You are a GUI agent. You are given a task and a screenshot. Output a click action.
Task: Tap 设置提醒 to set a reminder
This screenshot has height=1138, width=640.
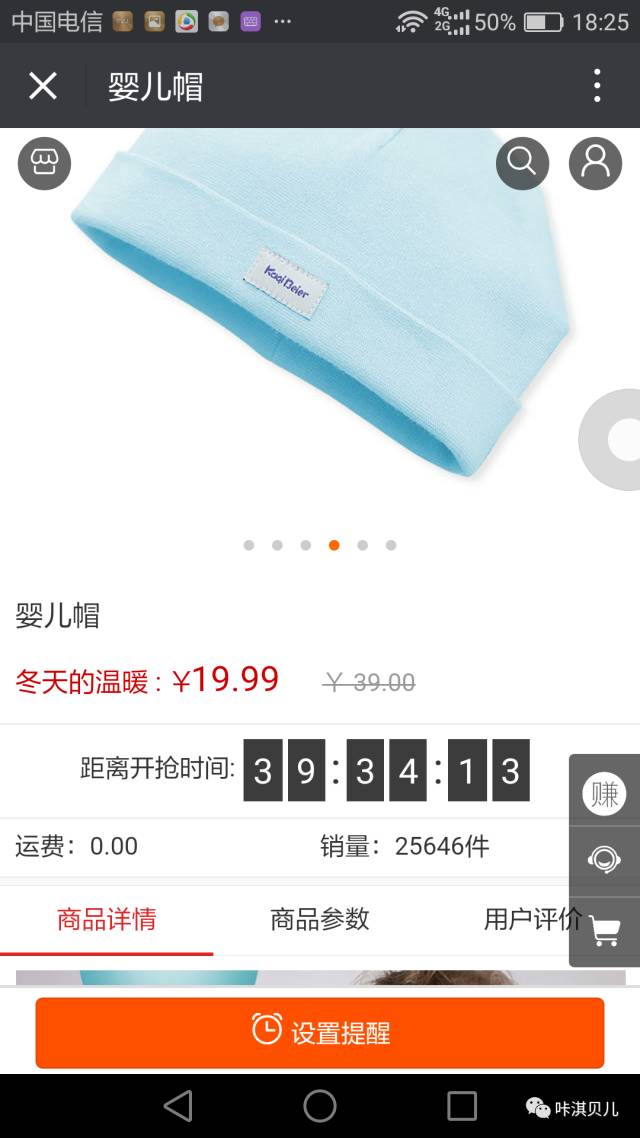pos(320,1032)
